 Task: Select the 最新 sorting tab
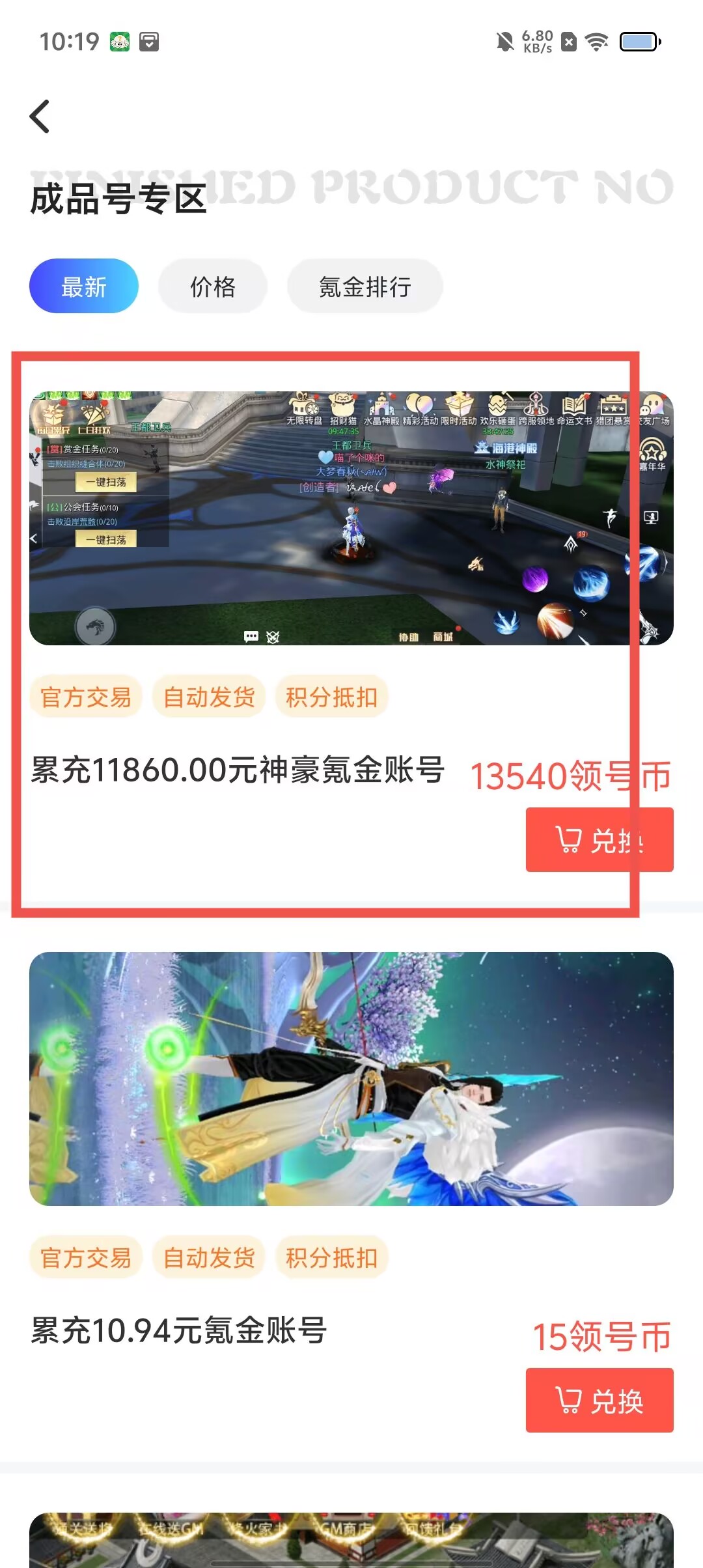[83, 287]
